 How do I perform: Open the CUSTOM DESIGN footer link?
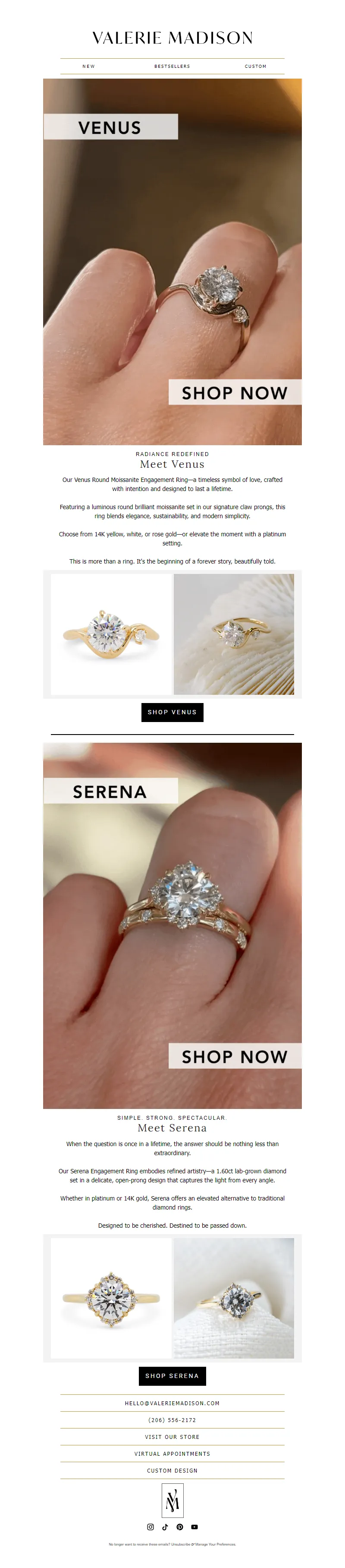point(172,1470)
